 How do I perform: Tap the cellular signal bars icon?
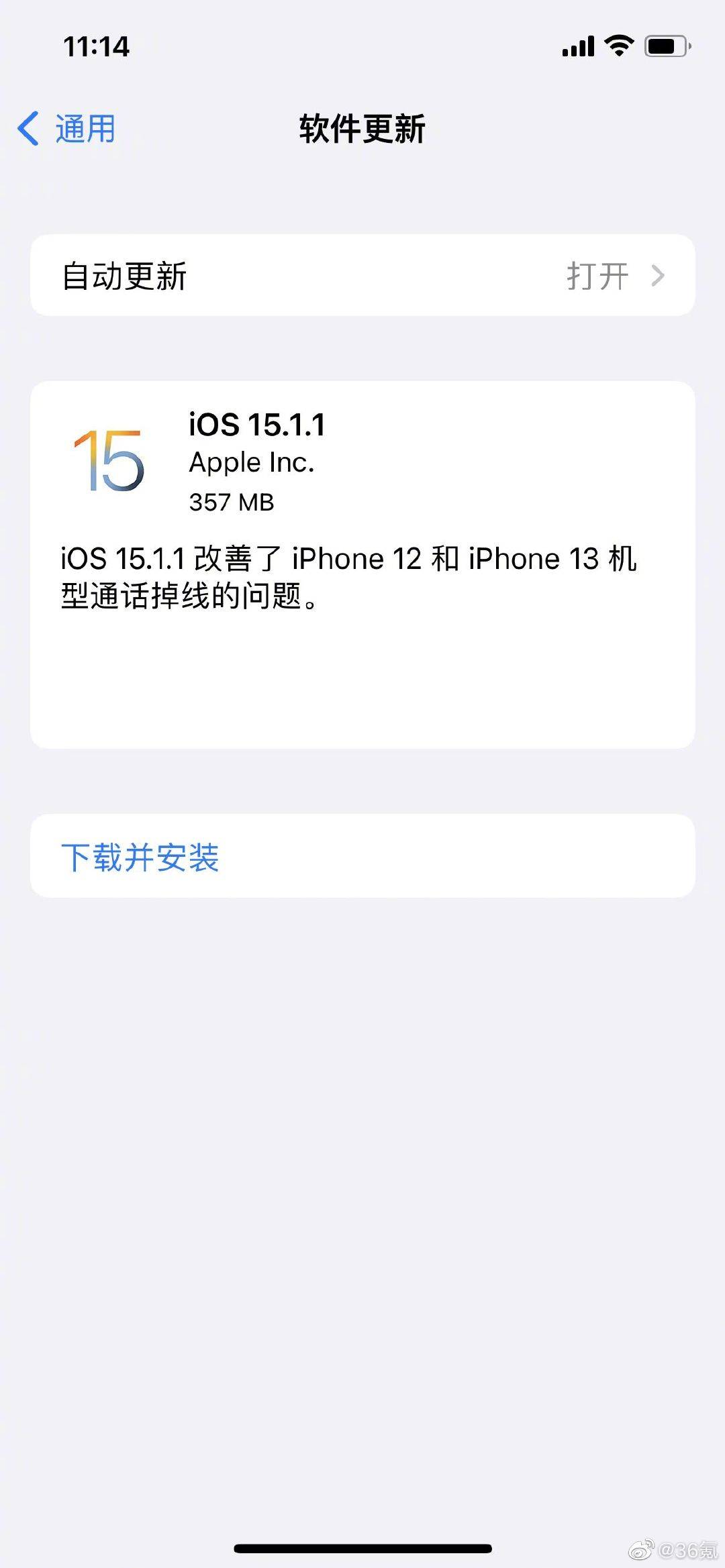[x=579, y=44]
